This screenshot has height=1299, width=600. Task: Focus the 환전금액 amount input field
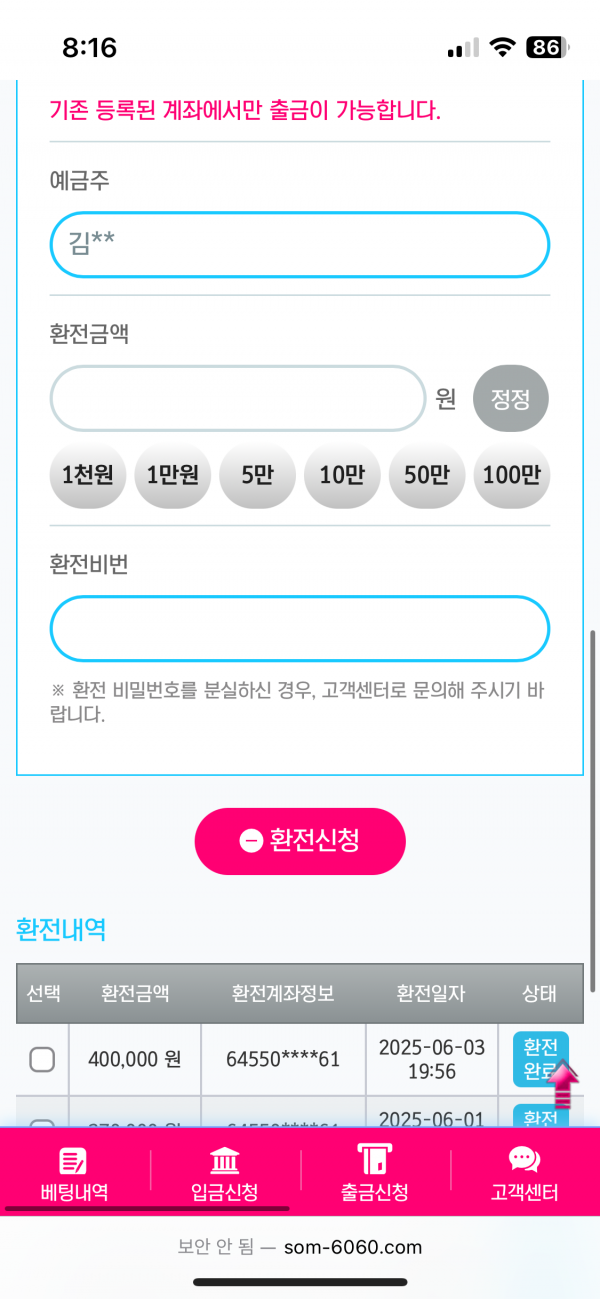[x=238, y=398]
